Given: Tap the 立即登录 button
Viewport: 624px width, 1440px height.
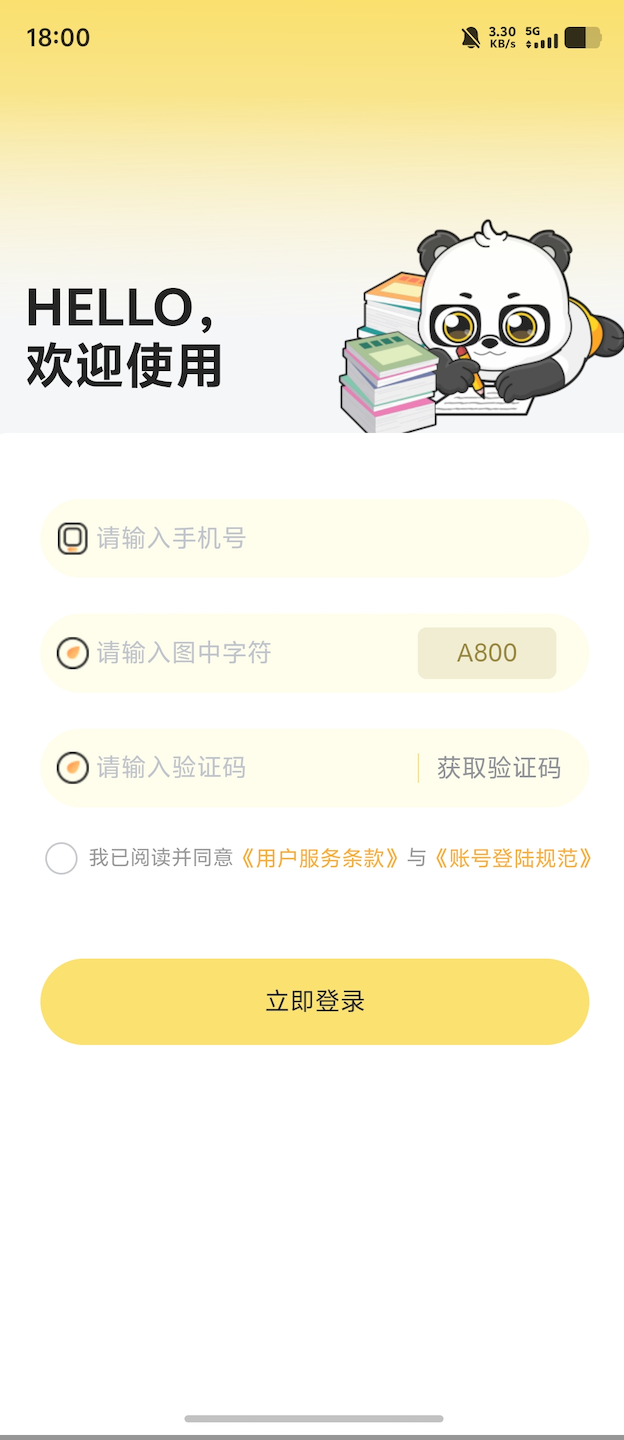Looking at the screenshot, I should coord(314,1001).
